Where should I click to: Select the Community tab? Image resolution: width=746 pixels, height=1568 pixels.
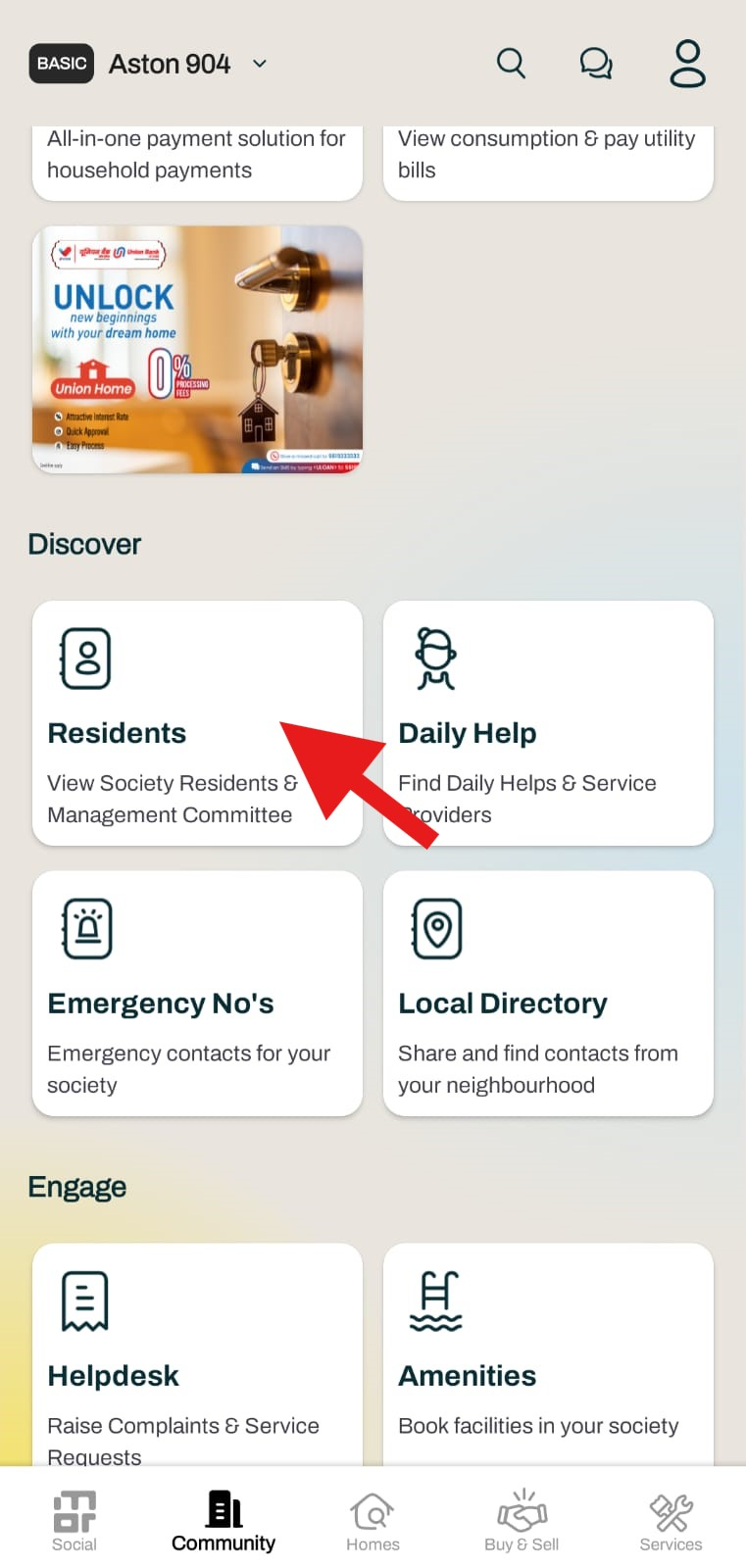224,1521
